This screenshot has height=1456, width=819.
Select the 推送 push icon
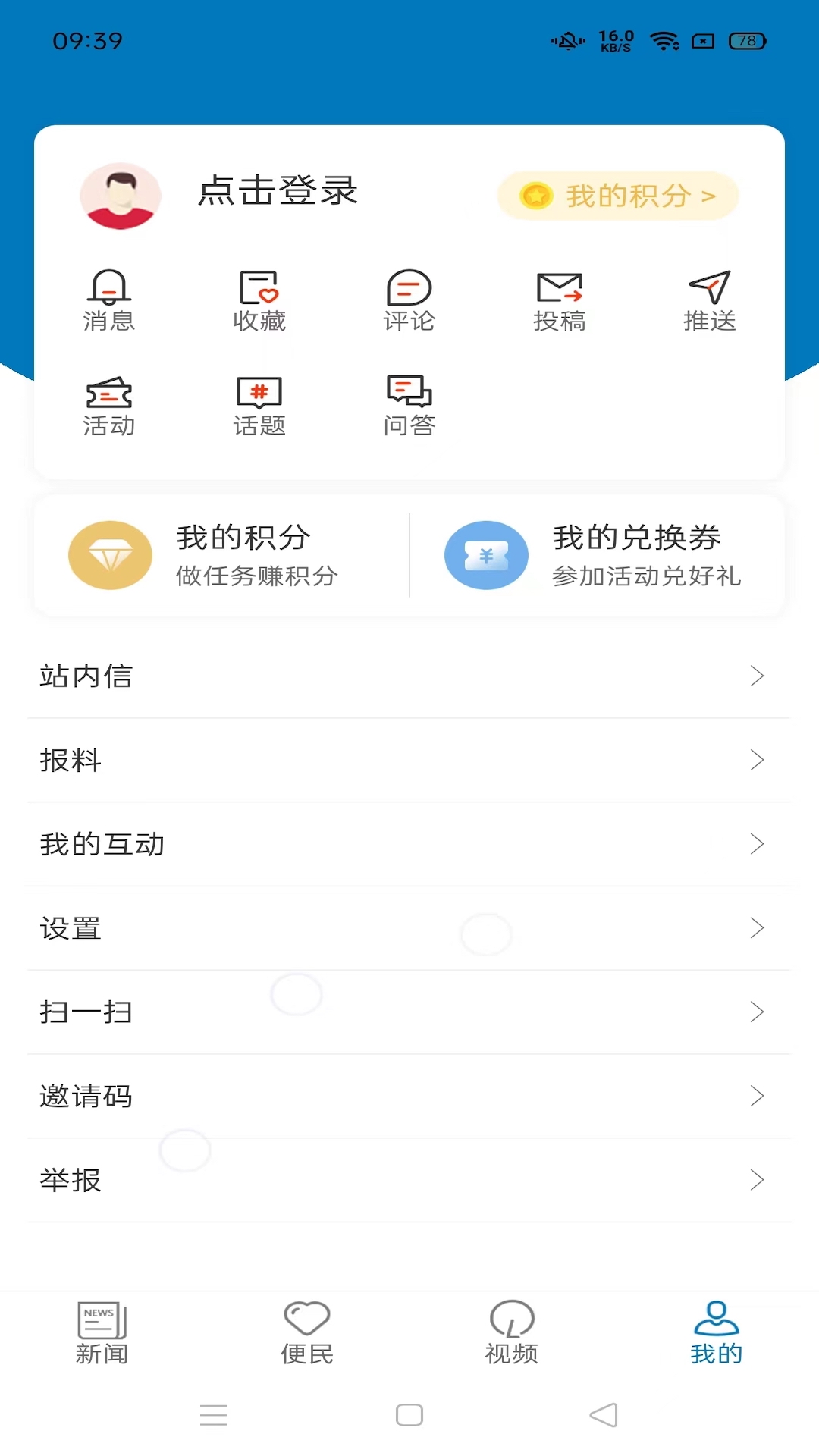point(710,300)
